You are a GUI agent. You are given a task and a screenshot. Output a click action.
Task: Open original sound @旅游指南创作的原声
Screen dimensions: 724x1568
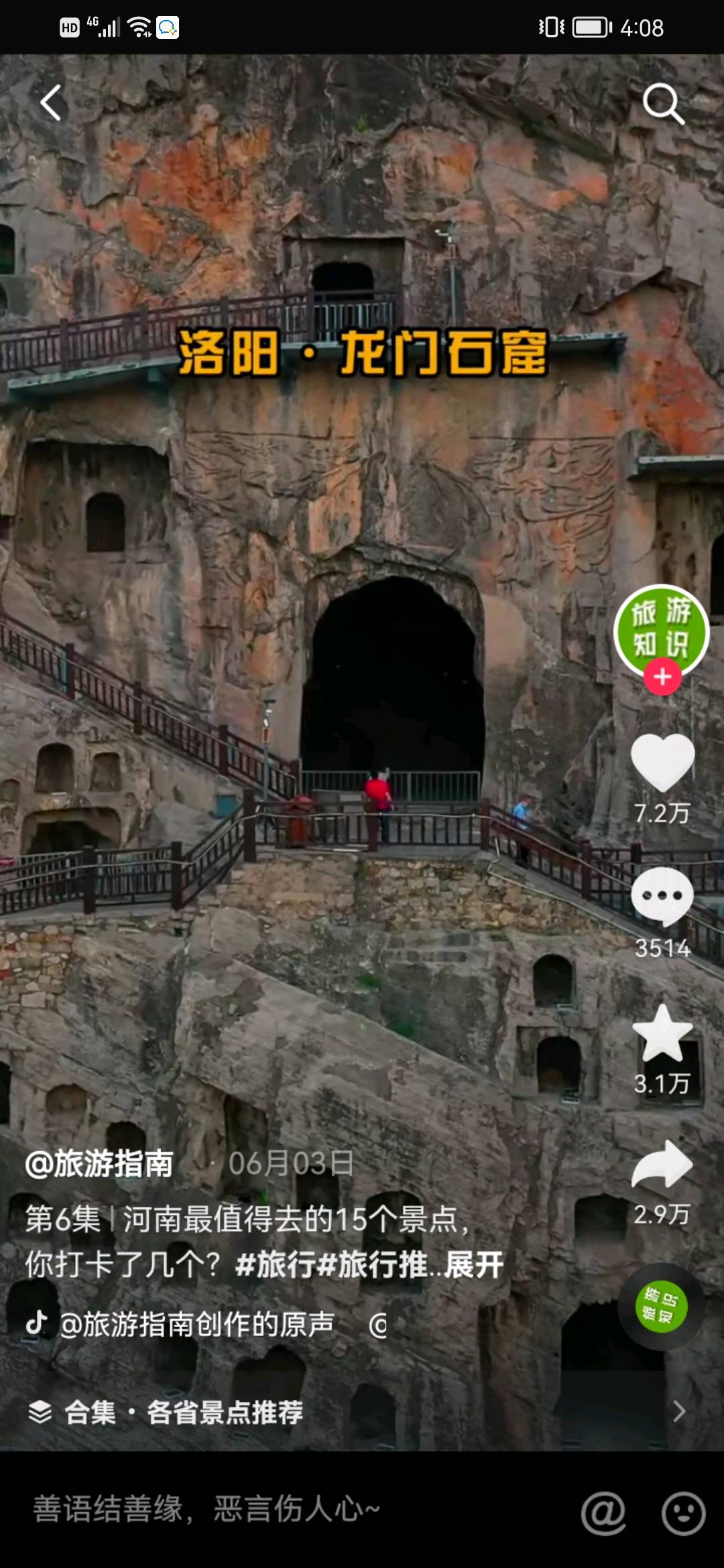[x=196, y=1324]
